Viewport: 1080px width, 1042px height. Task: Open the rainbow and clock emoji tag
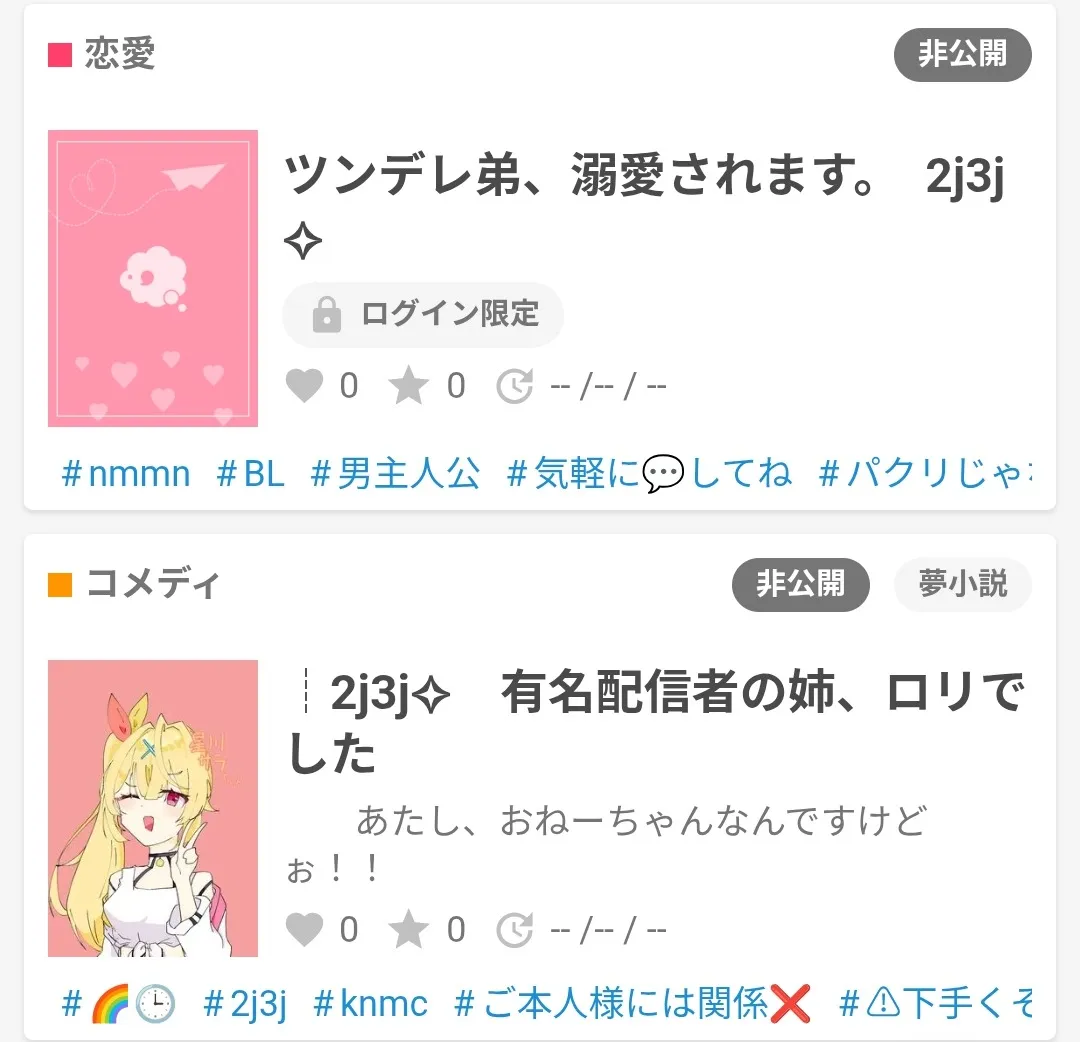119,1003
